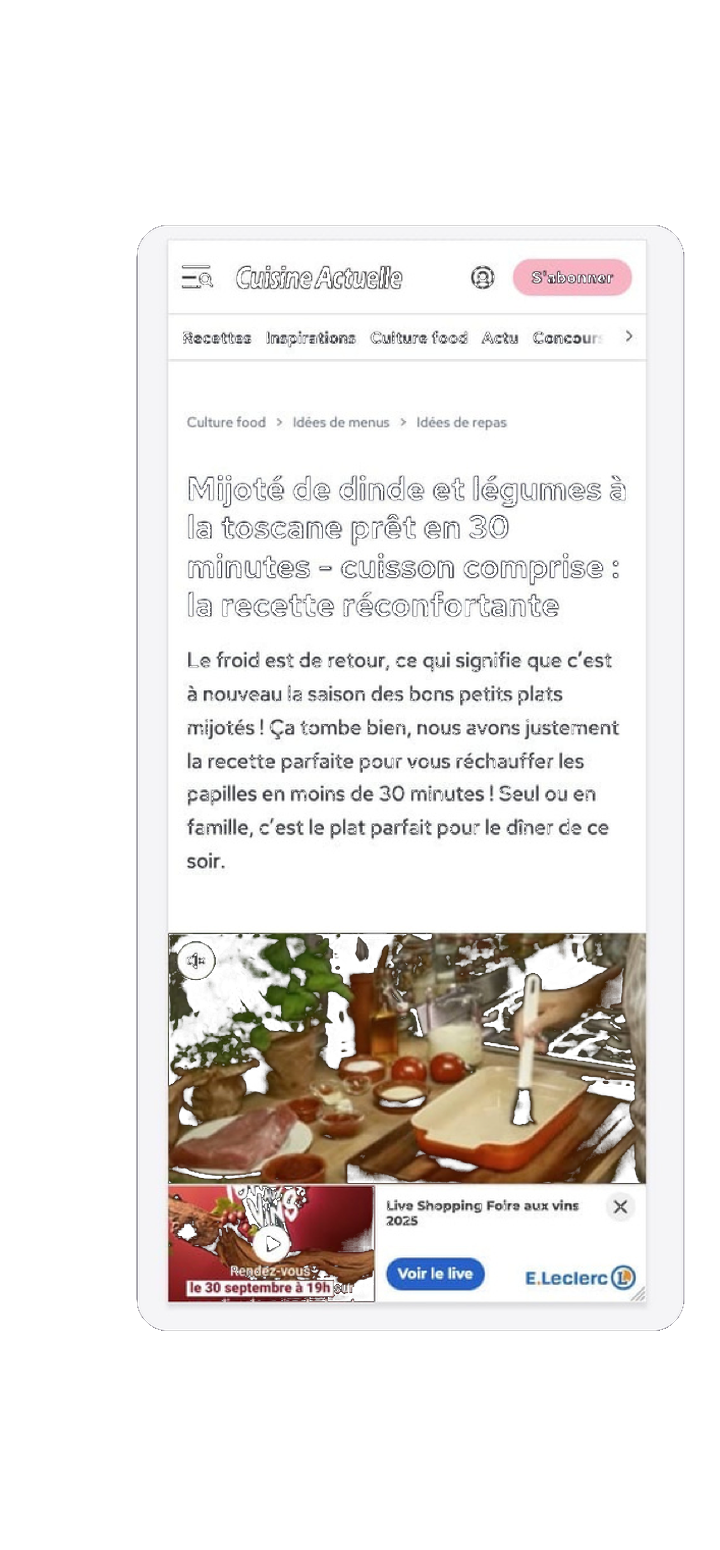Image resolution: width=720 pixels, height=1550 pixels.
Task: Expand the Culture food breadcrumb trail
Action: (226, 422)
